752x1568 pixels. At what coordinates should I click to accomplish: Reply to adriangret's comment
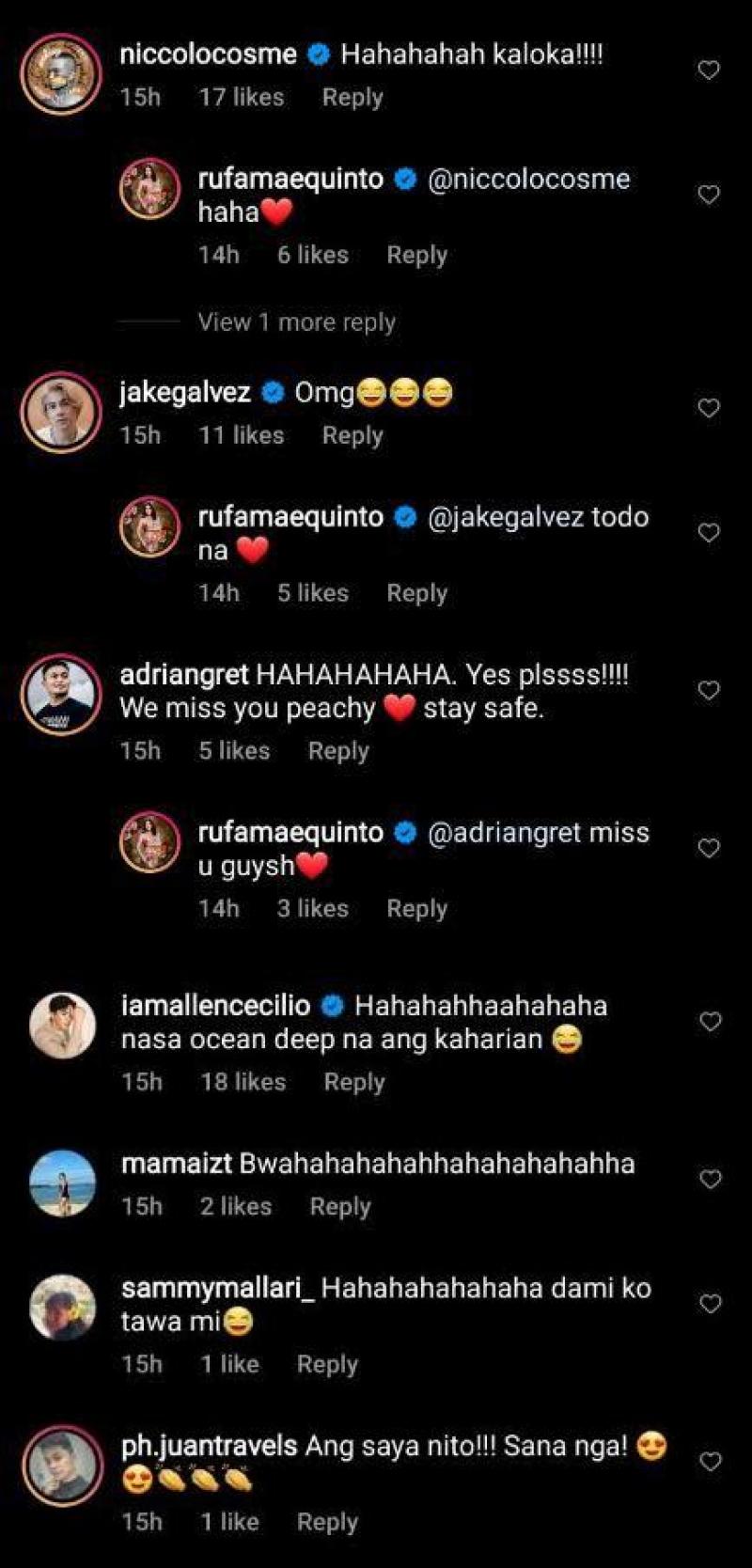click(x=338, y=751)
